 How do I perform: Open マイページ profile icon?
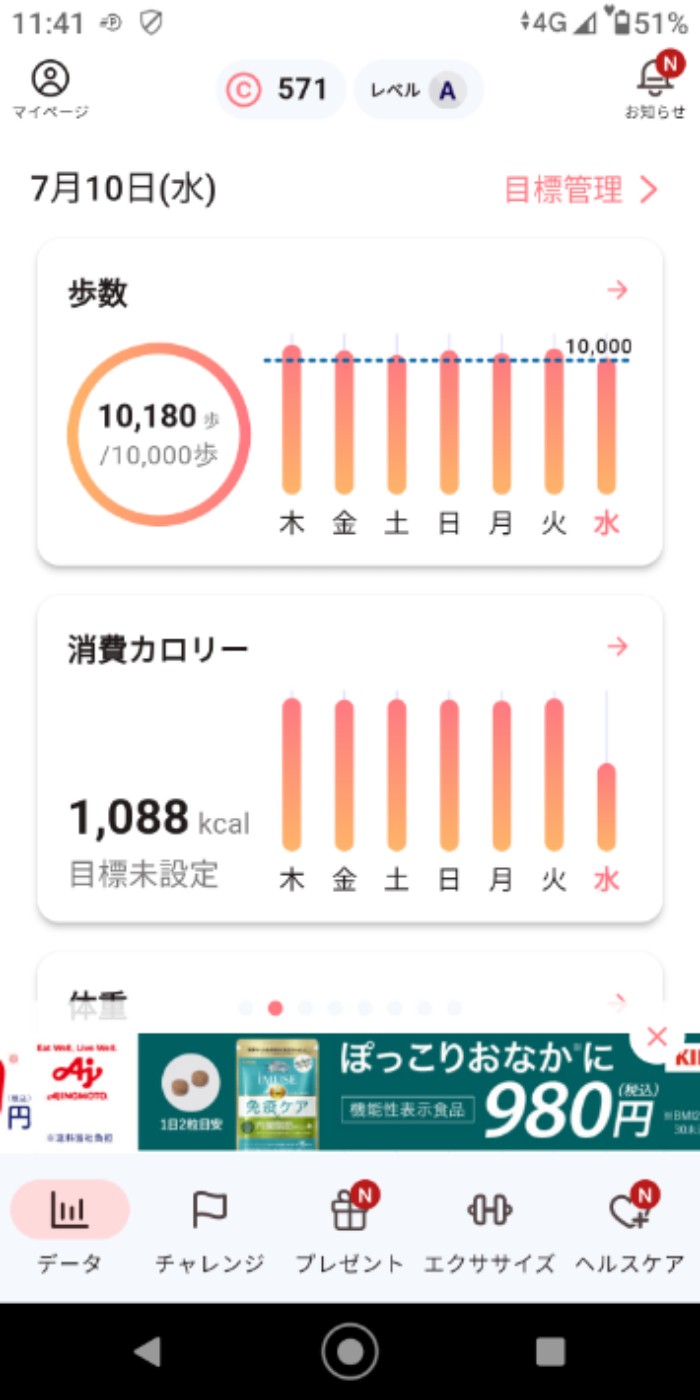pyautogui.click(x=50, y=87)
